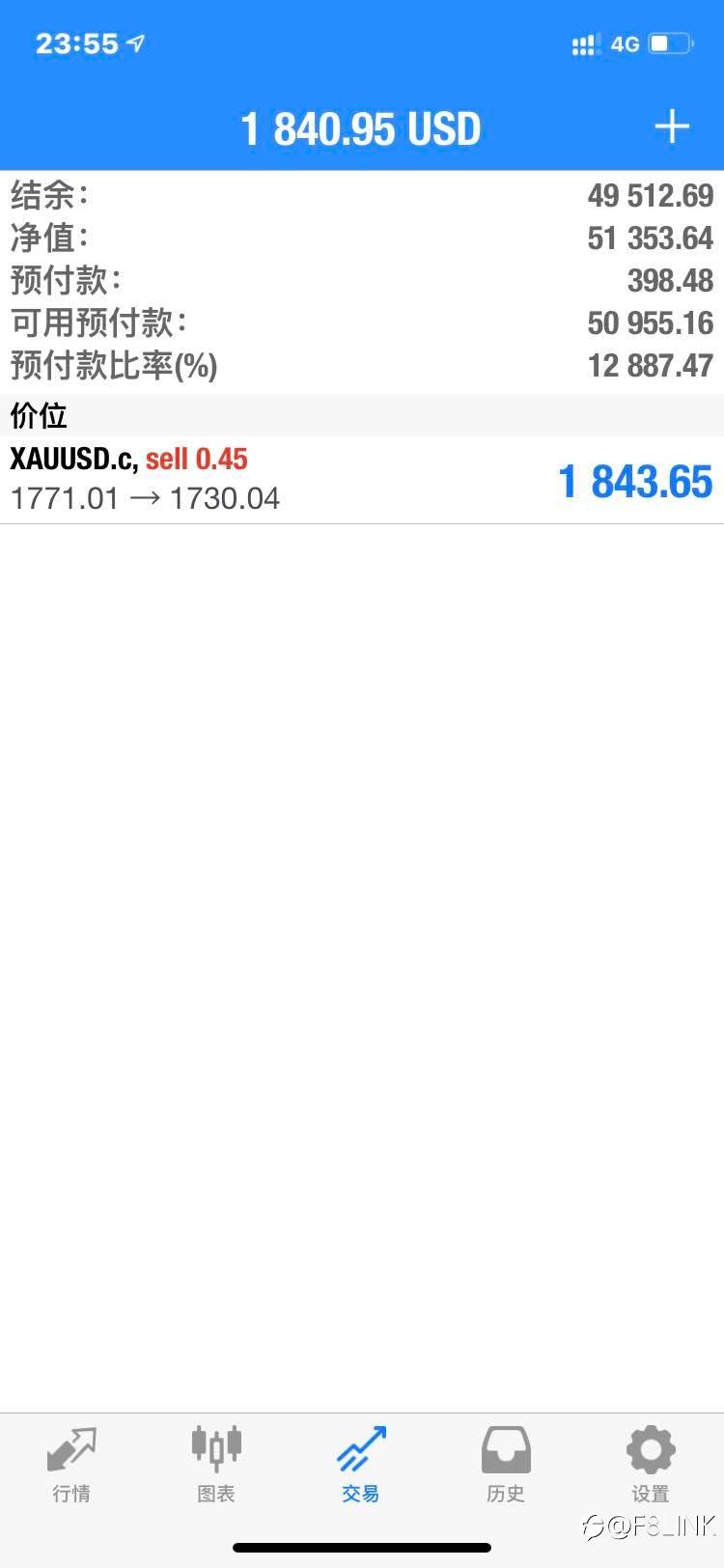Open the 历史 history tab
The height and width of the screenshot is (1568, 724).
pyautogui.click(x=506, y=1465)
